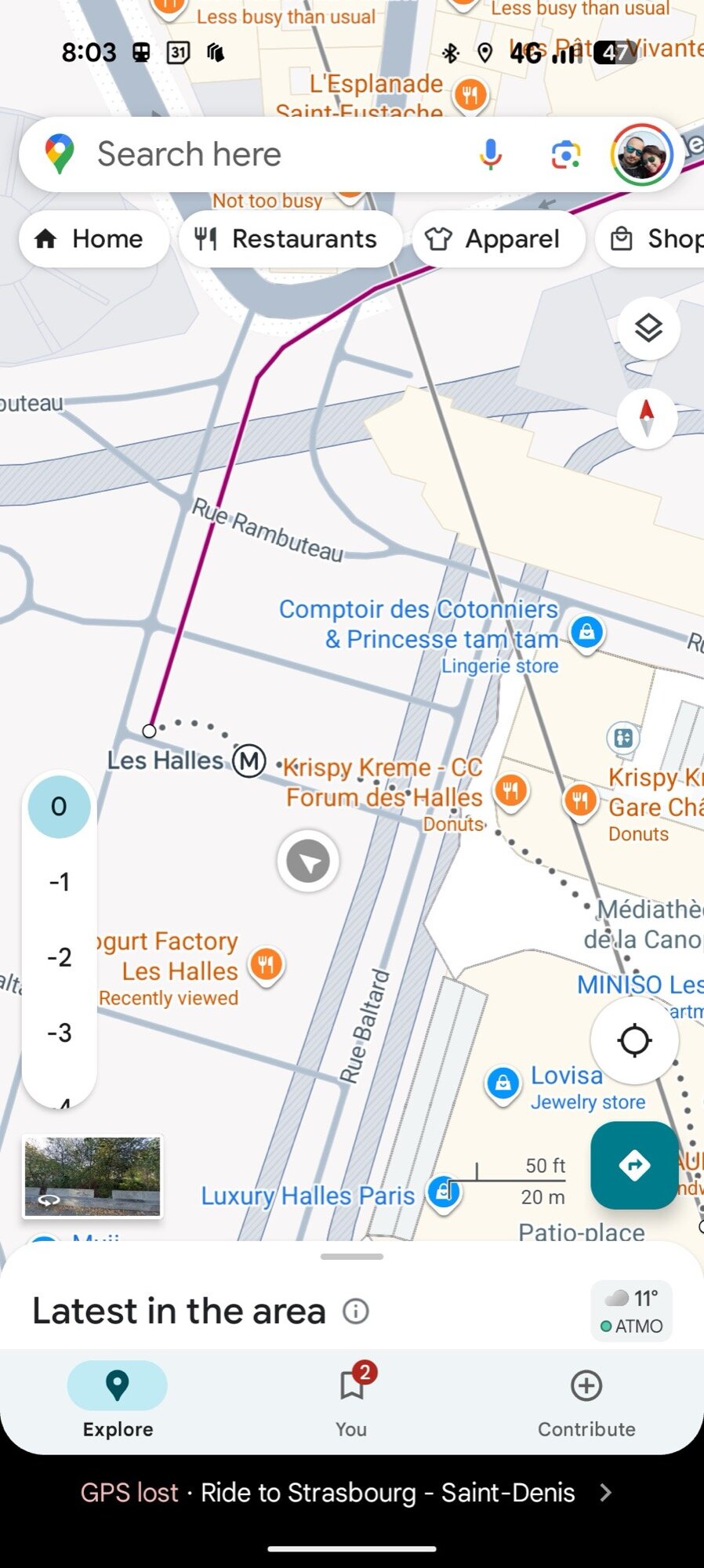704x1568 pixels.
Task: Open Google Lens camera search
Action: click(565, 154)
